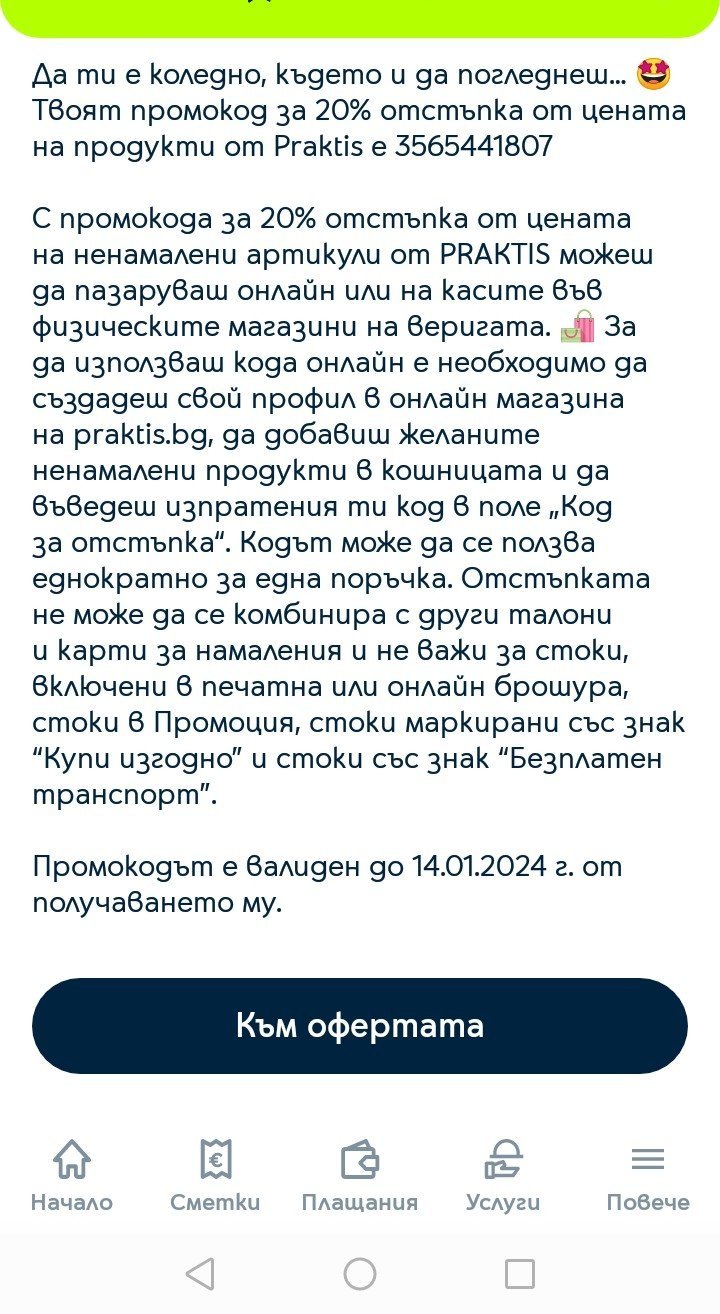The image size is (720, 1314).
Task: Switch to the Сметки tab
Action: (x=215, y=1176)
